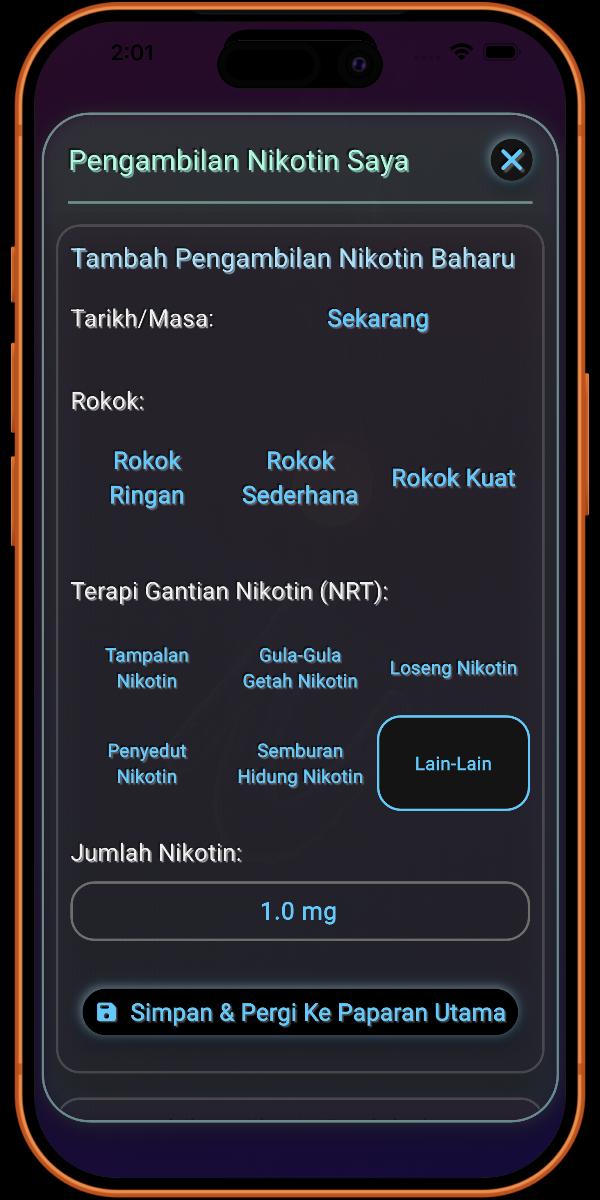
Task: Pick Penyedut Nikotin
Action: pos(147,763)
